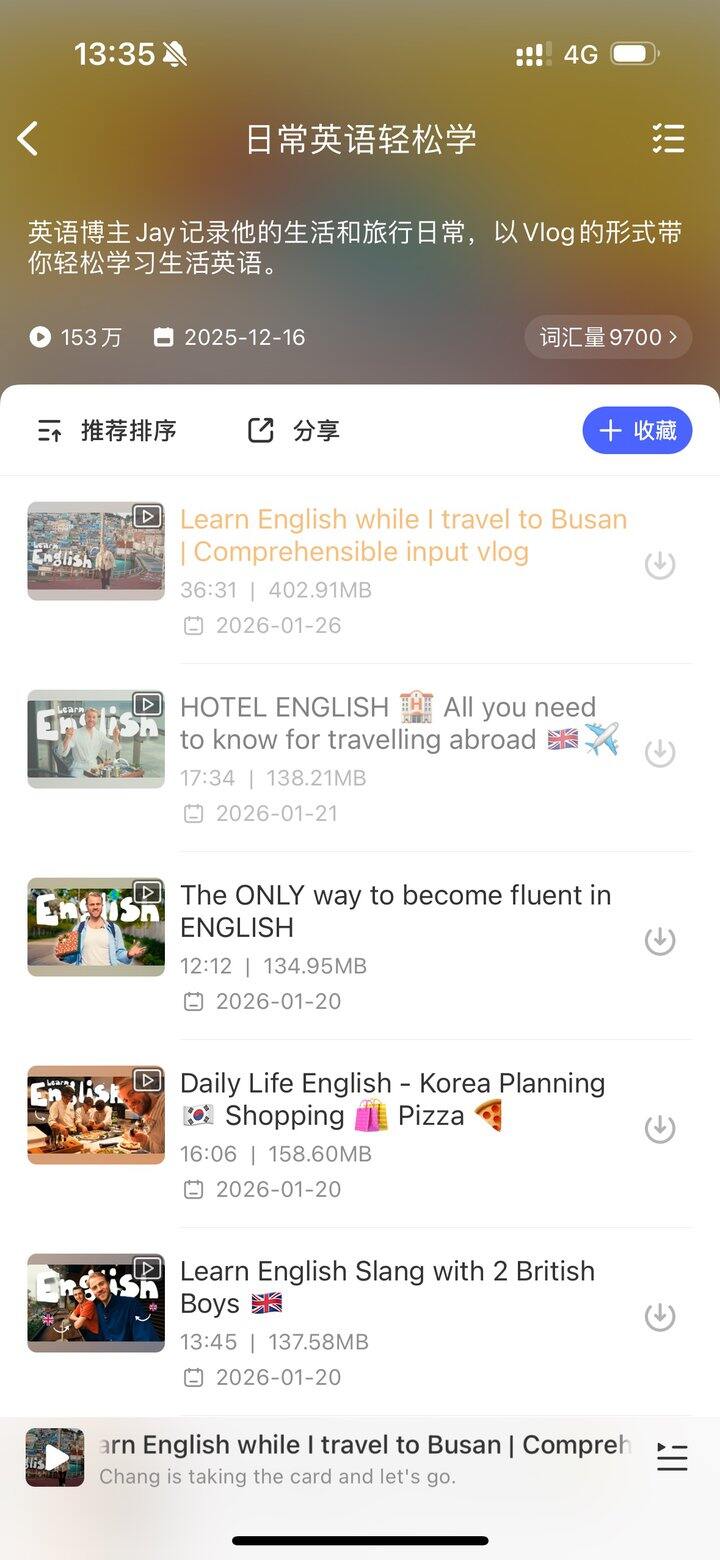The height and width of the screenshot is (1560, 720).
Task: Go back using the top-left arrow
Action: coord(29,139)
